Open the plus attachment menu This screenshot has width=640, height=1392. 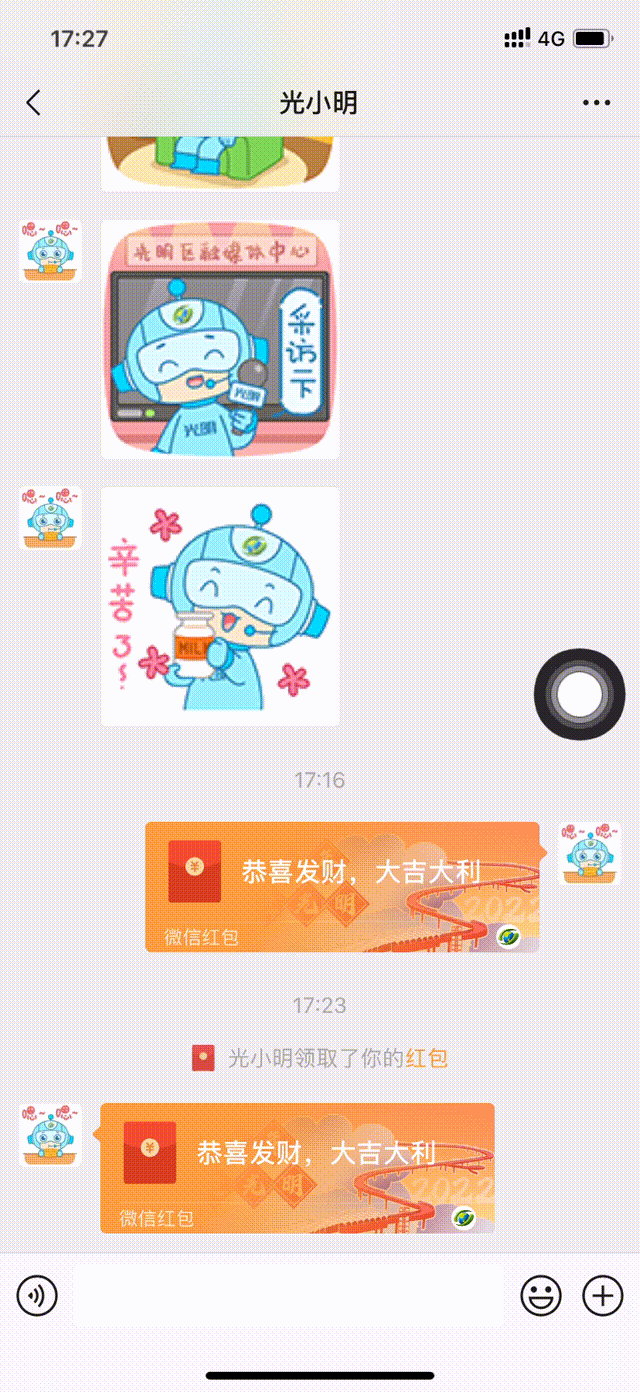click(602, 1296)
